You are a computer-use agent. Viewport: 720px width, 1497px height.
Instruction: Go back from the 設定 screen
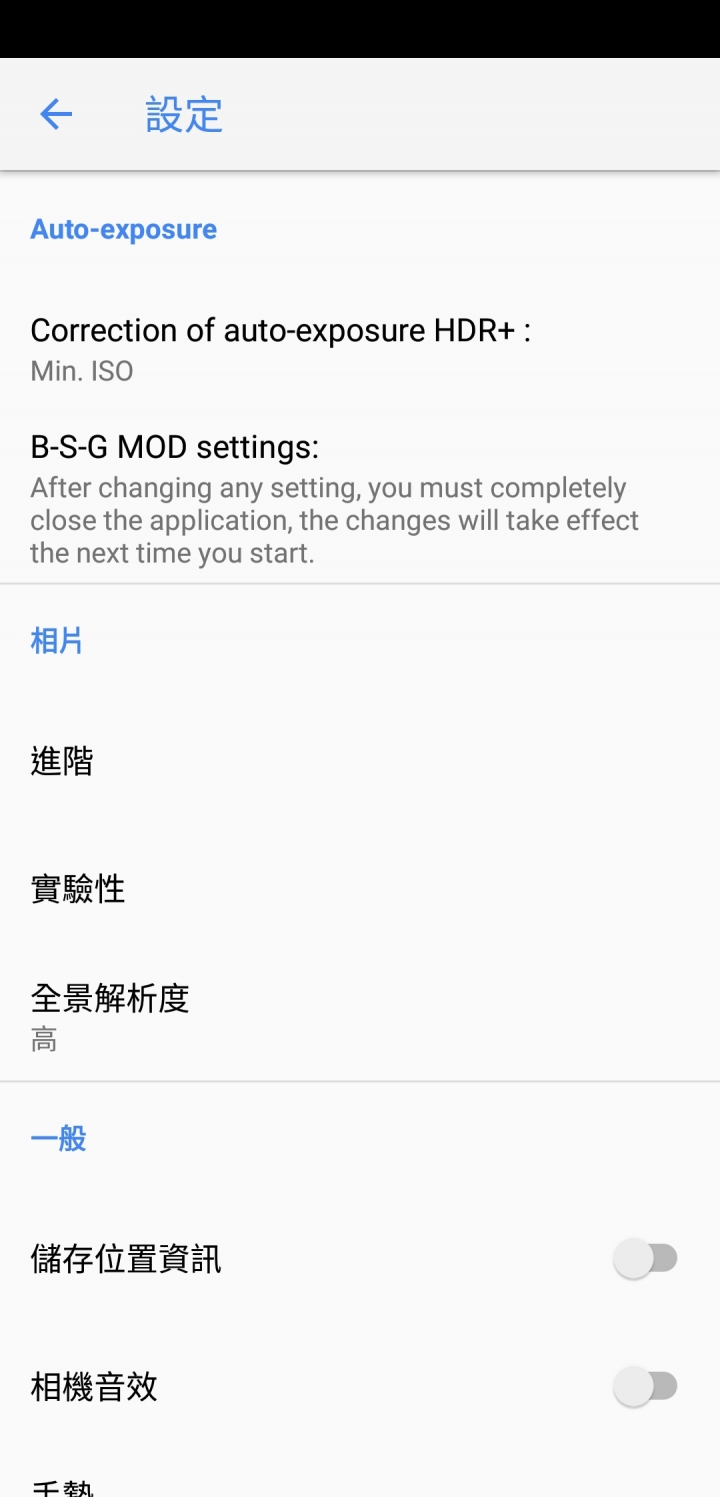56,115
